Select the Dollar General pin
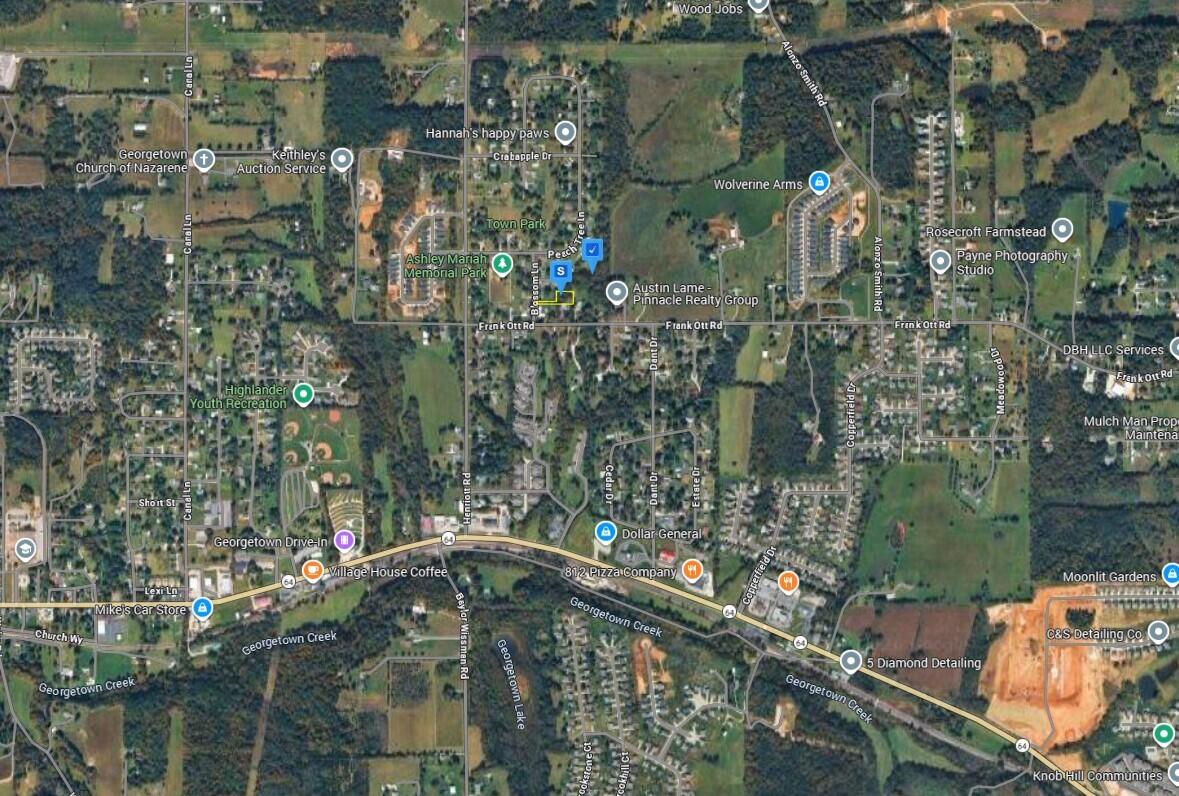Screen dimensions: 1179x796 (605, 532)
